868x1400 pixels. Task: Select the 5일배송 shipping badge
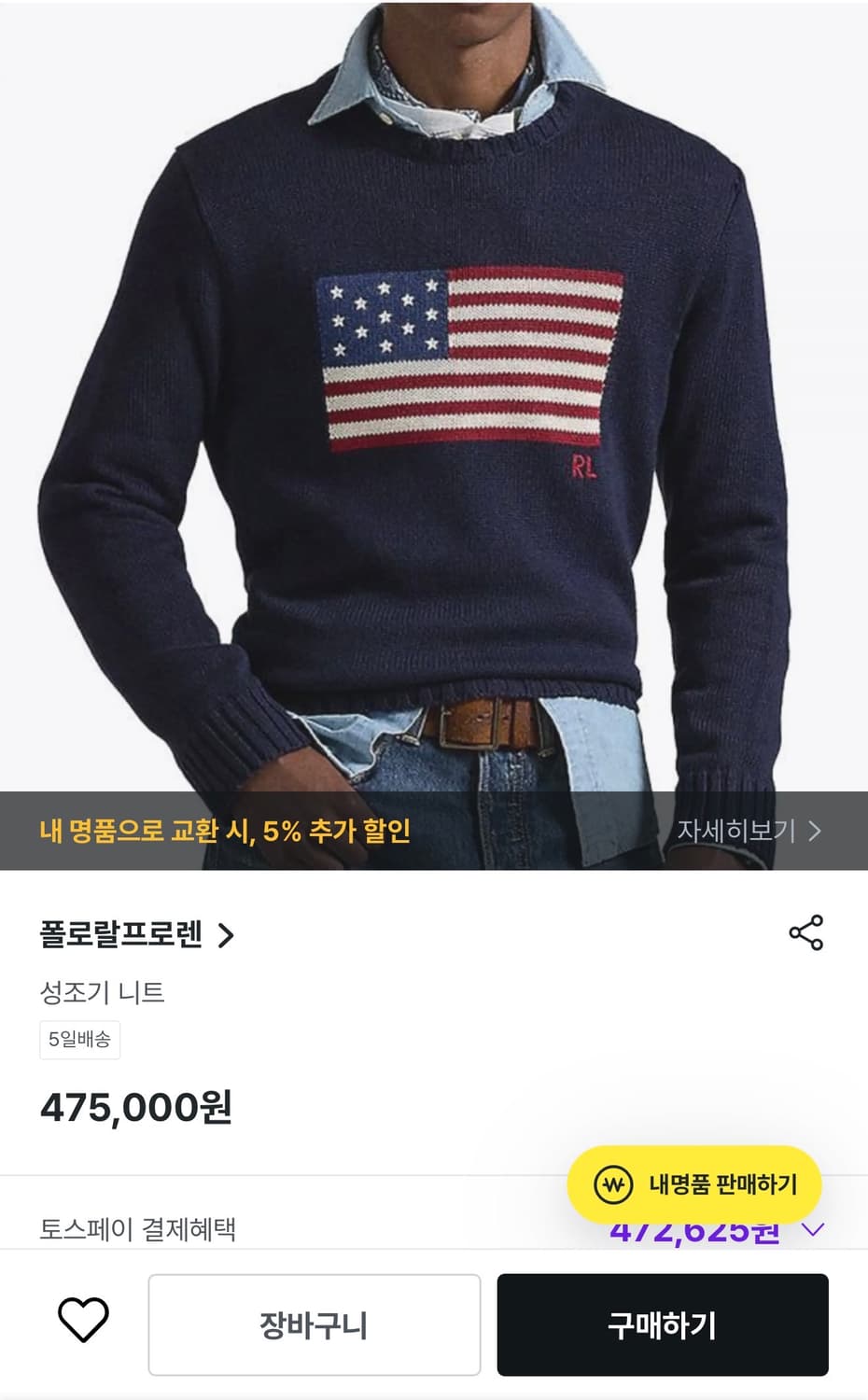tap(79, 1040)
